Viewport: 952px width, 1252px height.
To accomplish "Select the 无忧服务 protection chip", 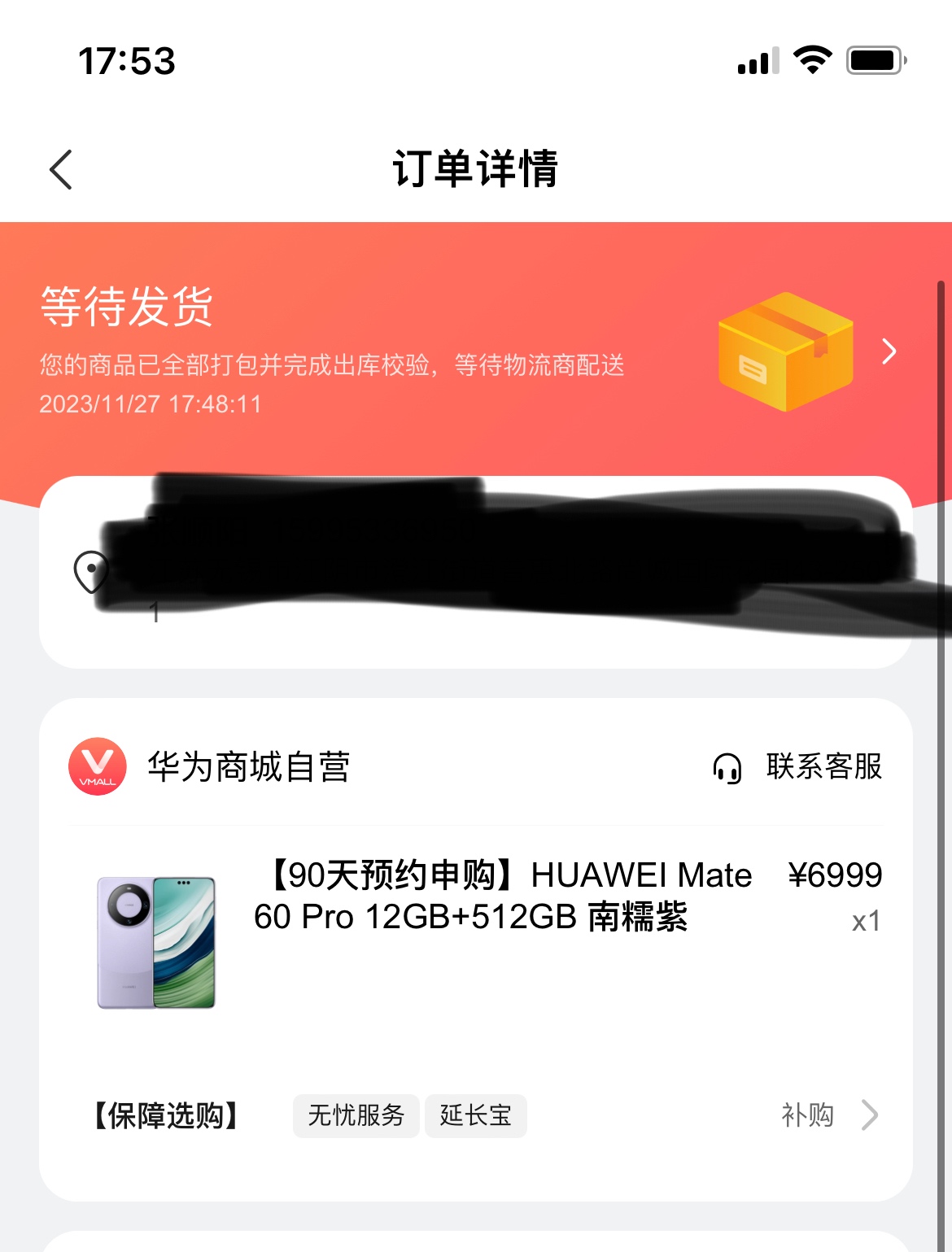I will click(356, 1115).
